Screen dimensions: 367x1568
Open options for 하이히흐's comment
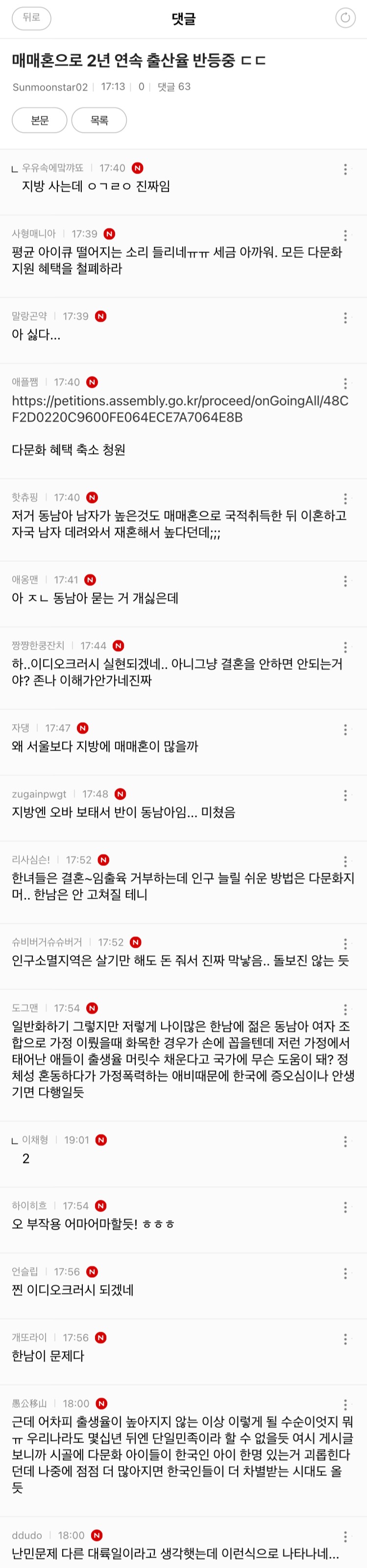click(x=345, y=1207)
